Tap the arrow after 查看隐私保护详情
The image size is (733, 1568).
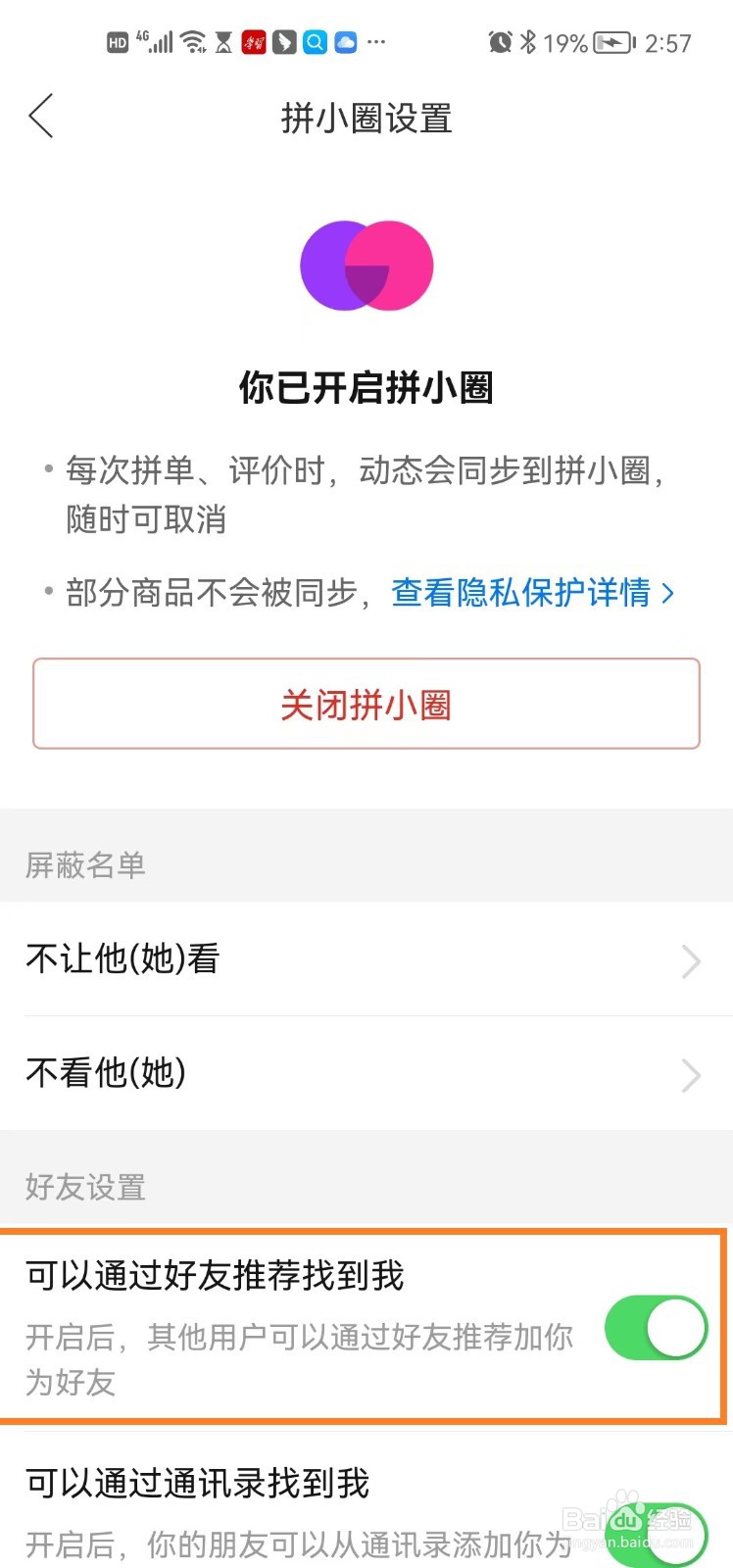[x=668, y=594]
